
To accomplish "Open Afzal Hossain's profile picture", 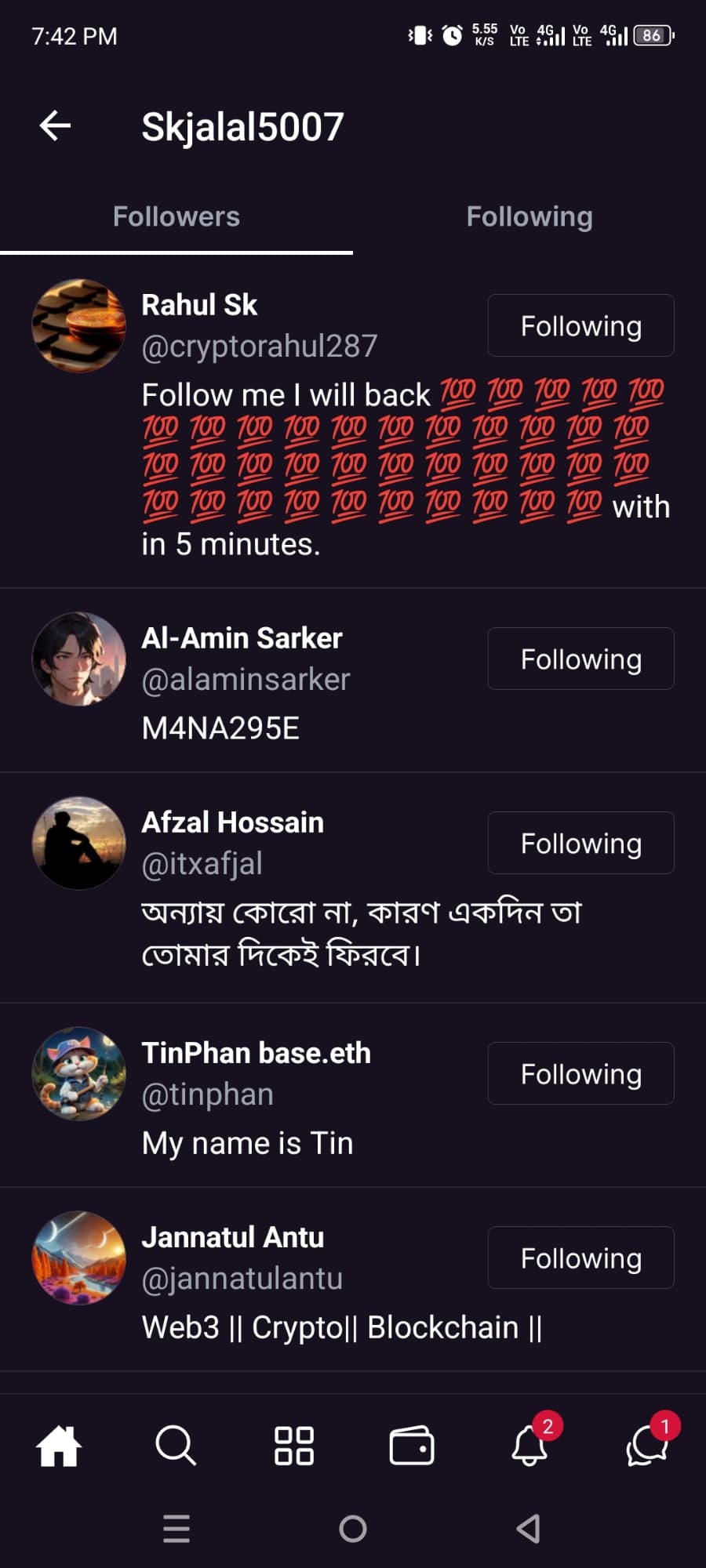I will (79, 843).
